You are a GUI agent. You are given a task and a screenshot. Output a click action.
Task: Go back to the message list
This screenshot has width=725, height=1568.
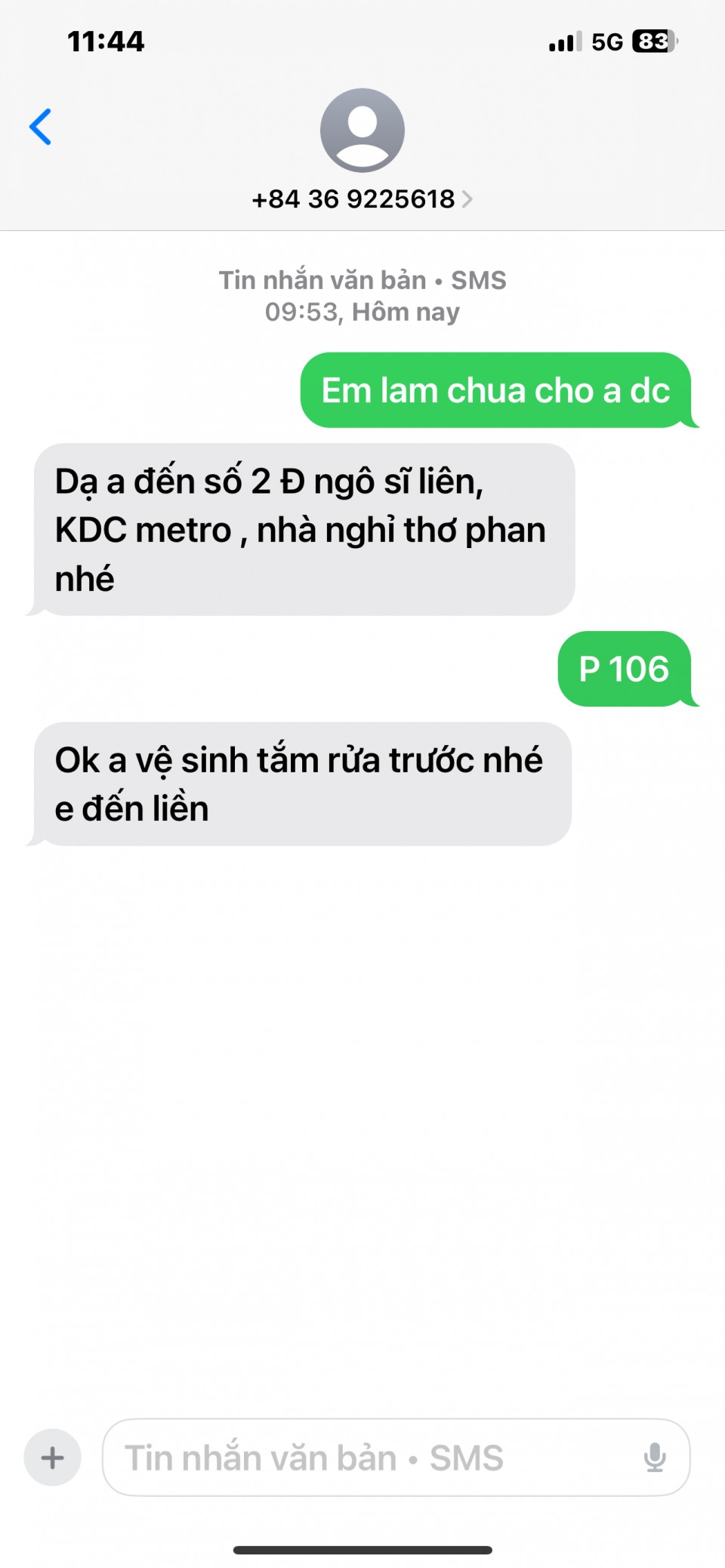41,127
